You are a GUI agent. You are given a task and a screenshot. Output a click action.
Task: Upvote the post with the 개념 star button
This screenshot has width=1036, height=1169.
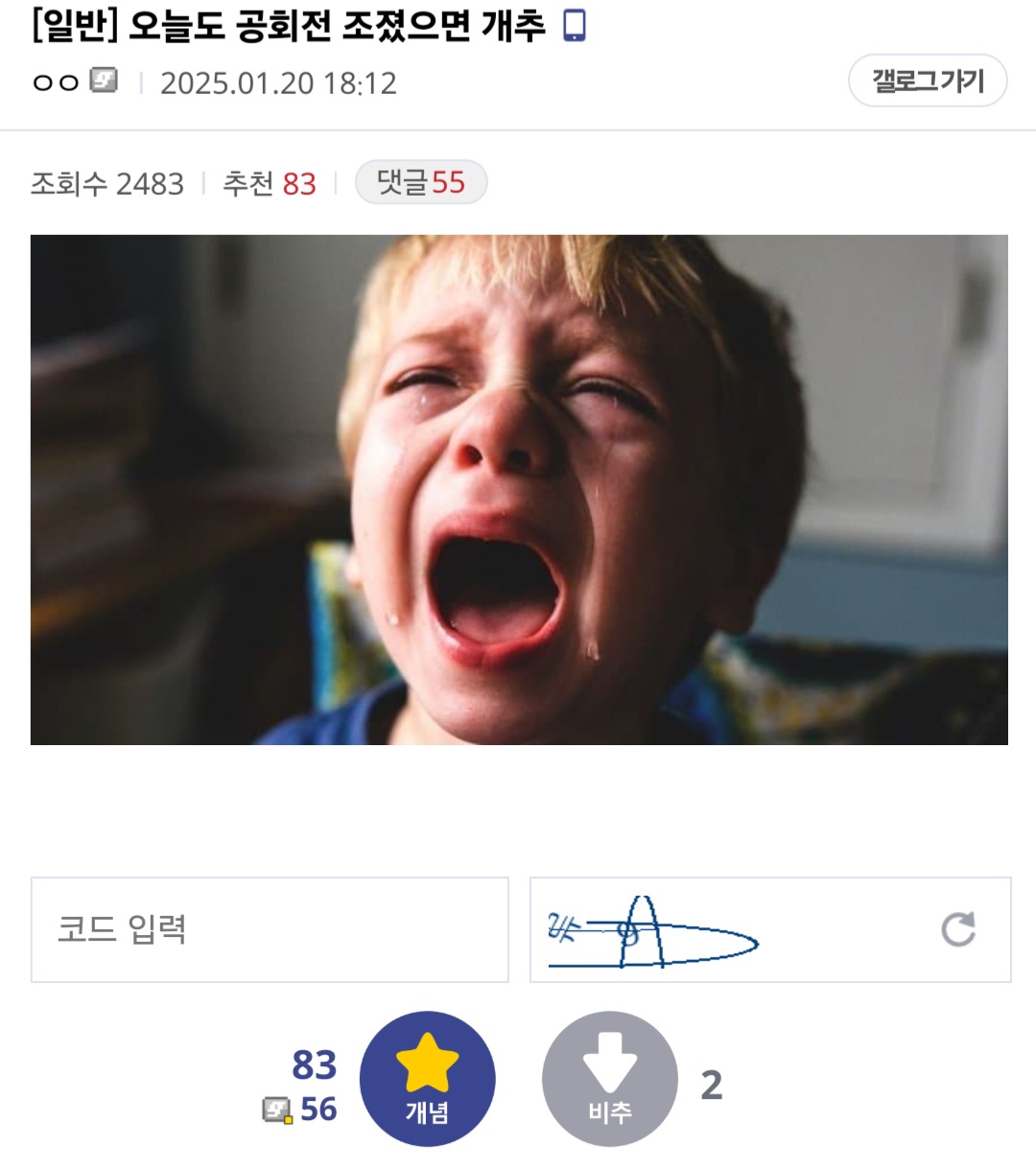click(x=427, y=1079)
